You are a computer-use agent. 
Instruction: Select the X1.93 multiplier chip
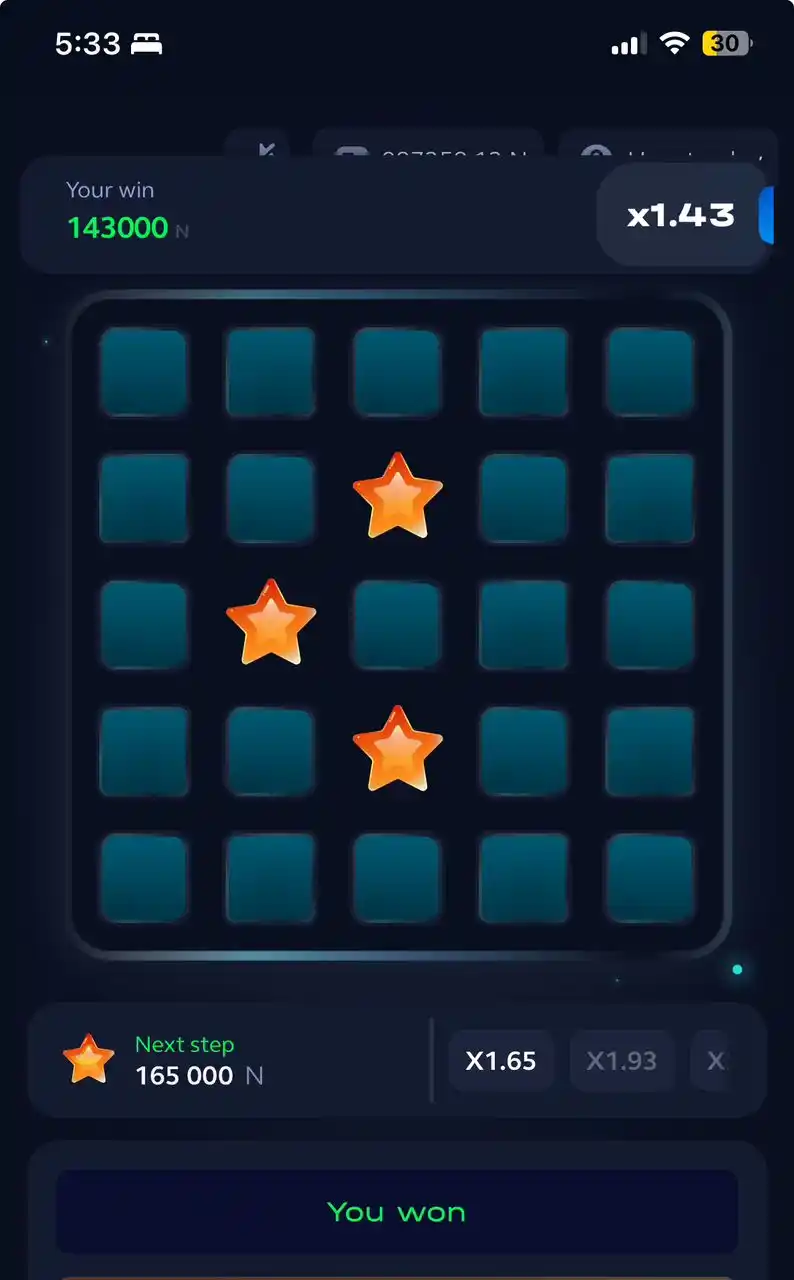[x=621, y=1060]
